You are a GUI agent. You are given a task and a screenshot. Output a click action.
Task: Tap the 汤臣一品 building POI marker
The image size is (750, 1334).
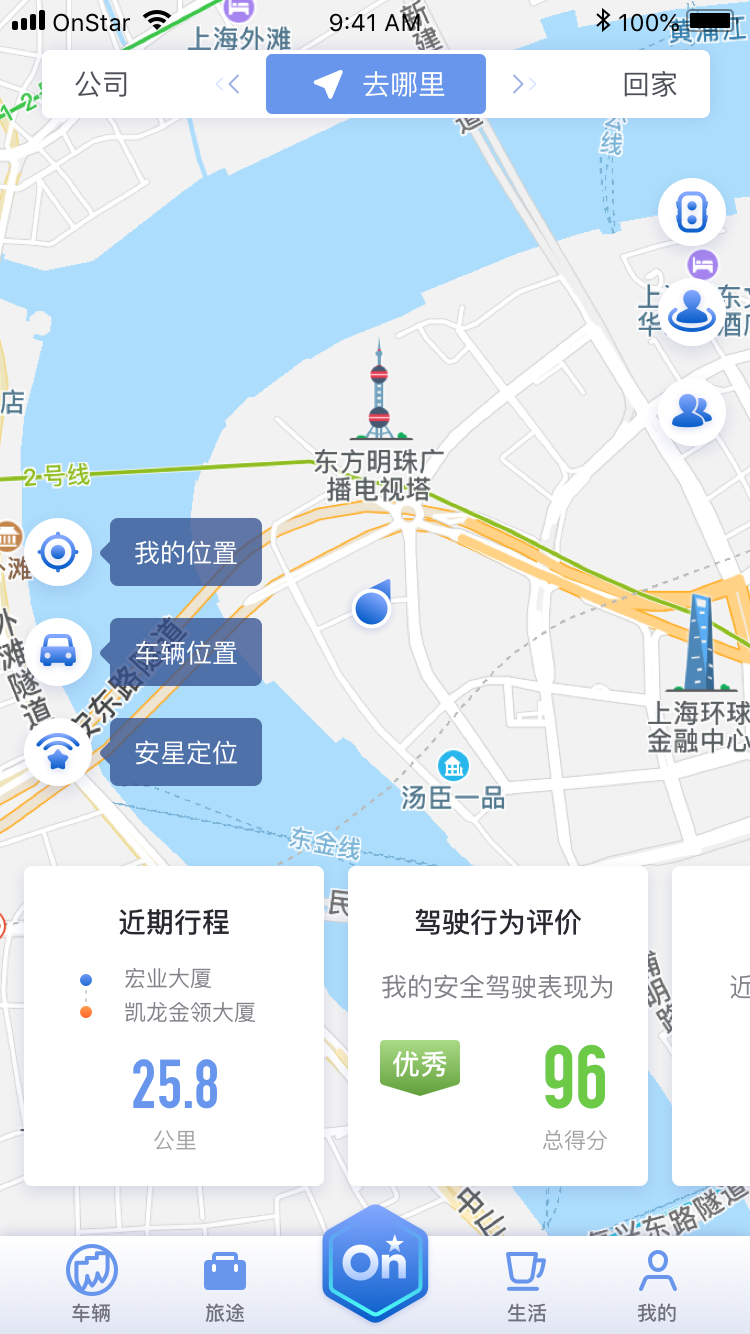pos(452,764)
